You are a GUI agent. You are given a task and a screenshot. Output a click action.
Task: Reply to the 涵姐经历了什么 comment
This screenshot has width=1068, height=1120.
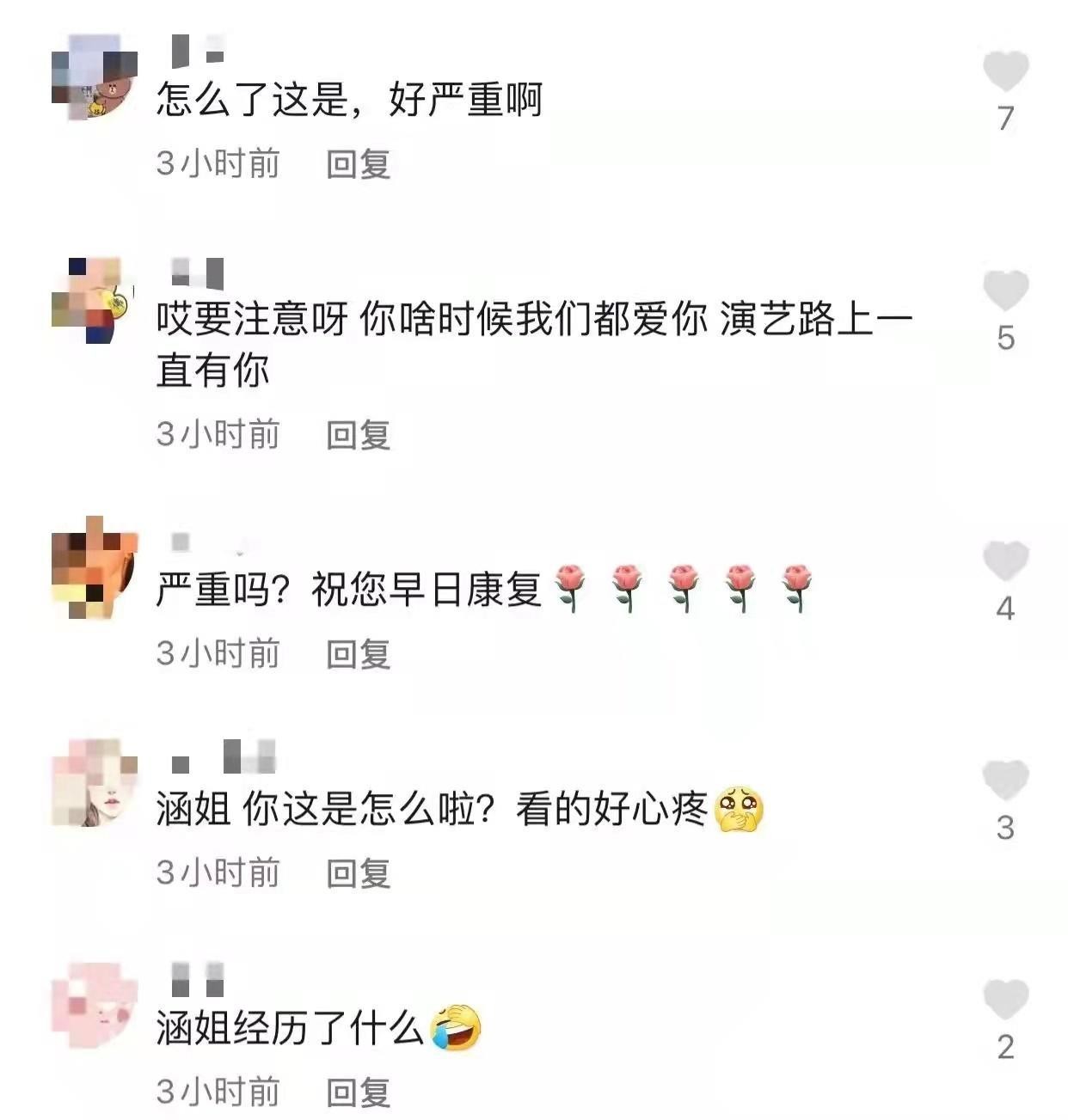pos(358,1092)
